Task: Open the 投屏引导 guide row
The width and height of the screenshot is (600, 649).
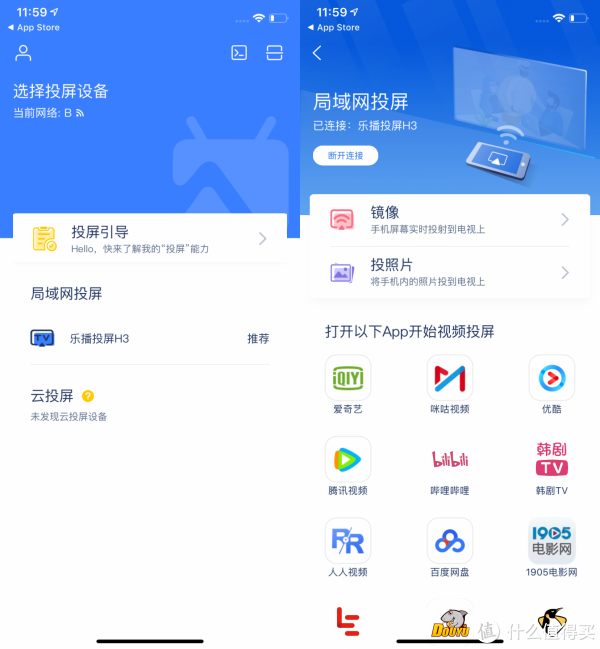Action: coord(150,238)
